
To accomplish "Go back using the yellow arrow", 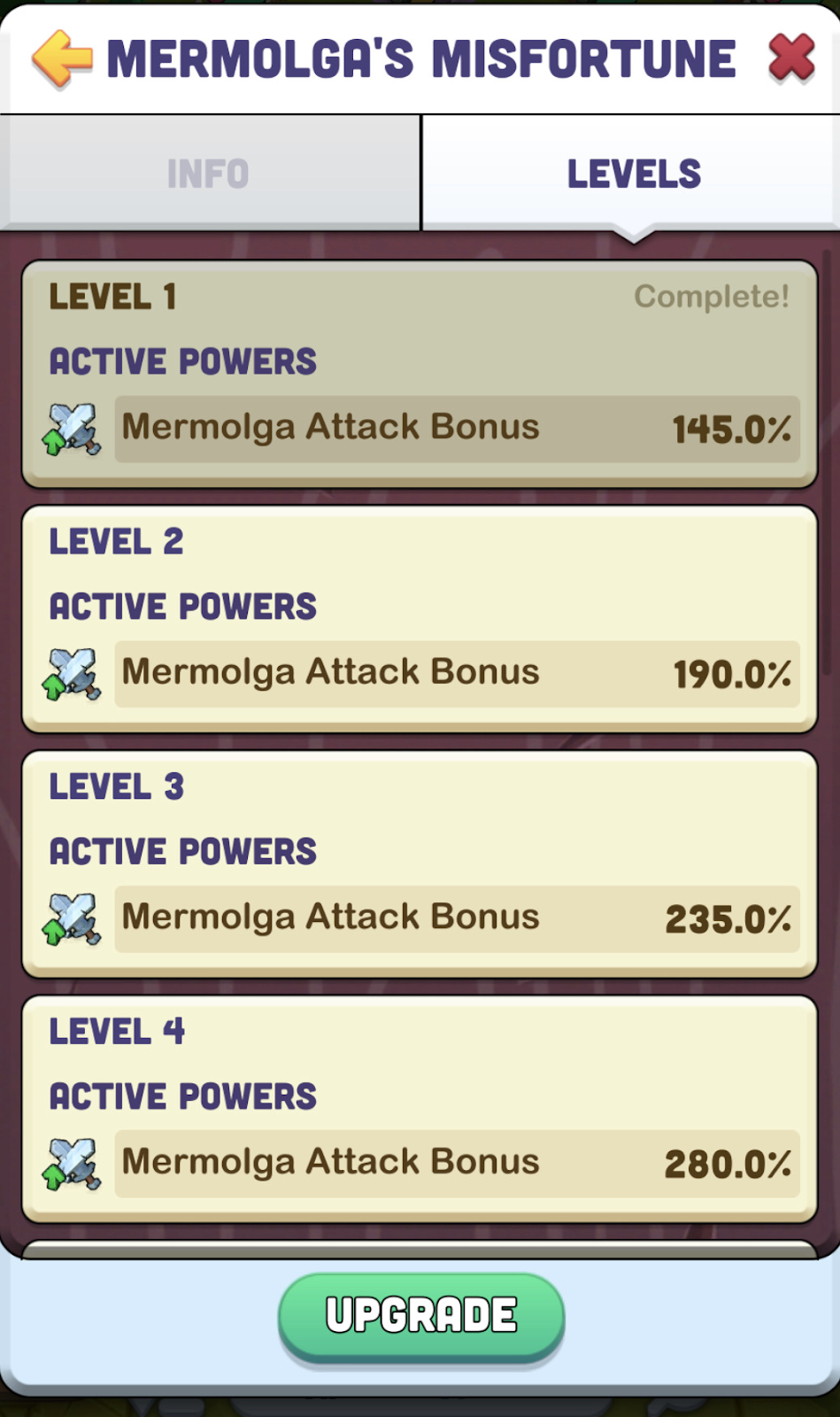I will [62, 59].
